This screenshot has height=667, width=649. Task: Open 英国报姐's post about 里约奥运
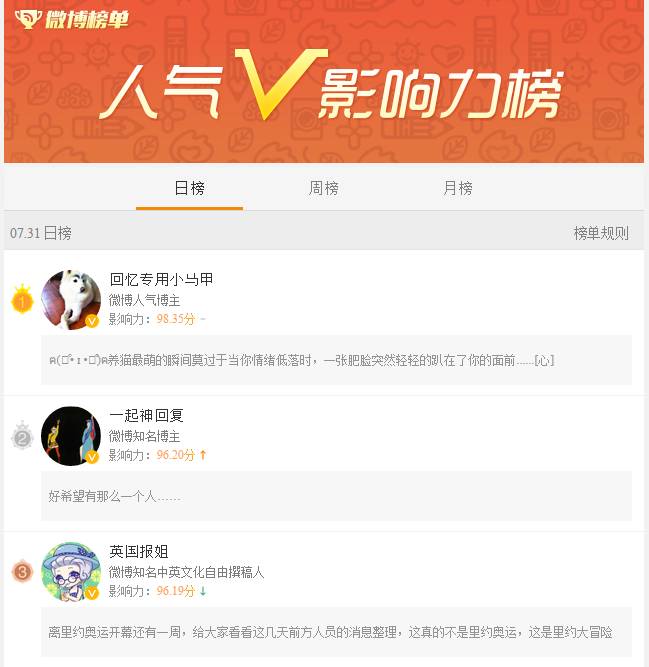(330, 632)
